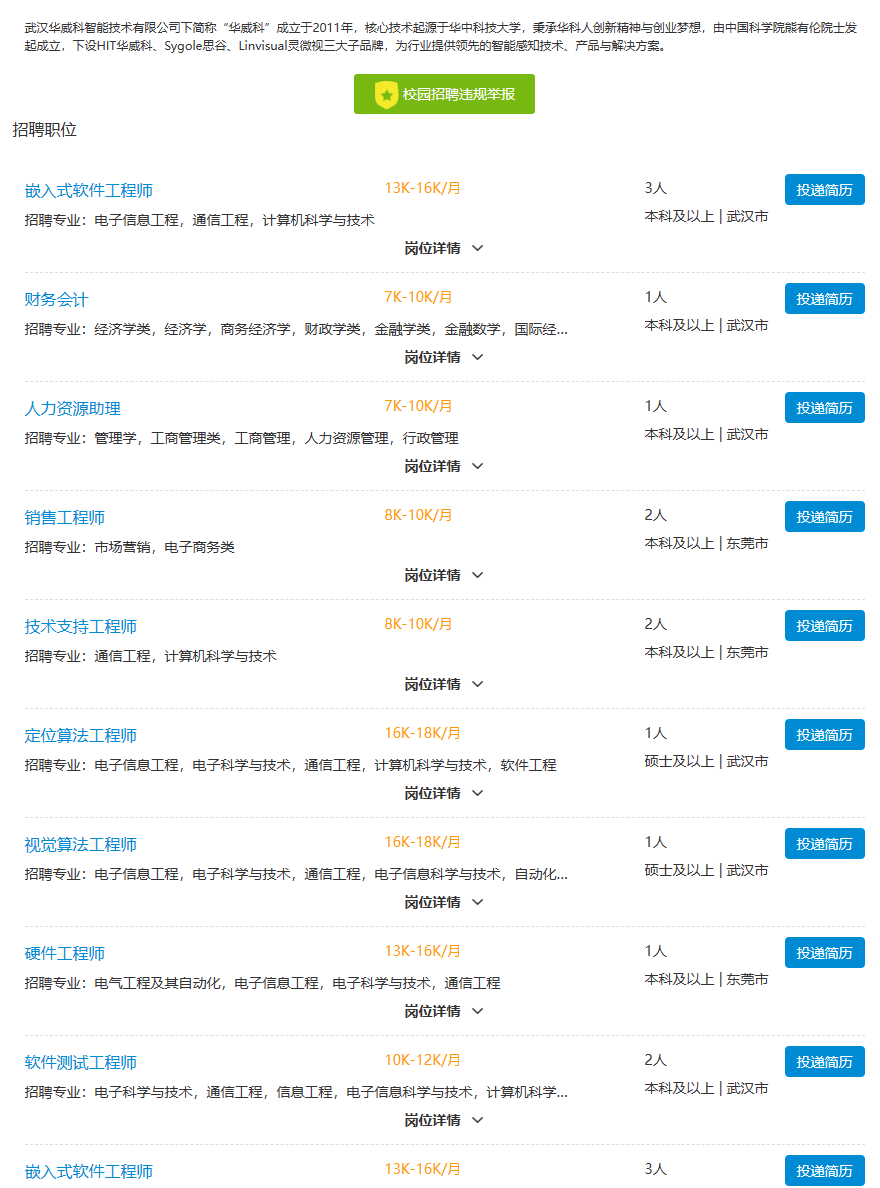Open the 定位算法工程师 job link

tap(81, 735)
